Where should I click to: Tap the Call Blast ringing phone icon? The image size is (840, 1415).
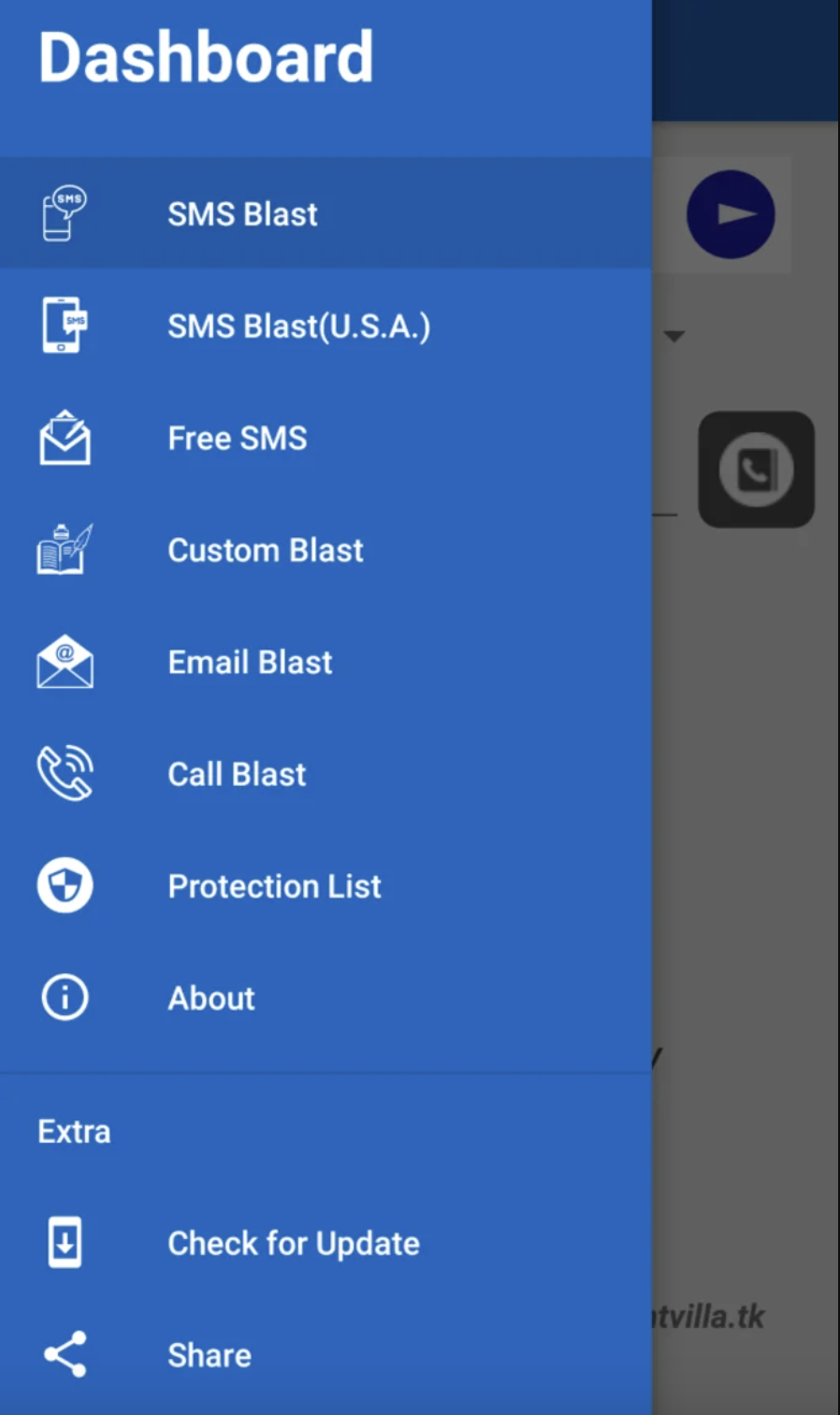tap(64, 773)
